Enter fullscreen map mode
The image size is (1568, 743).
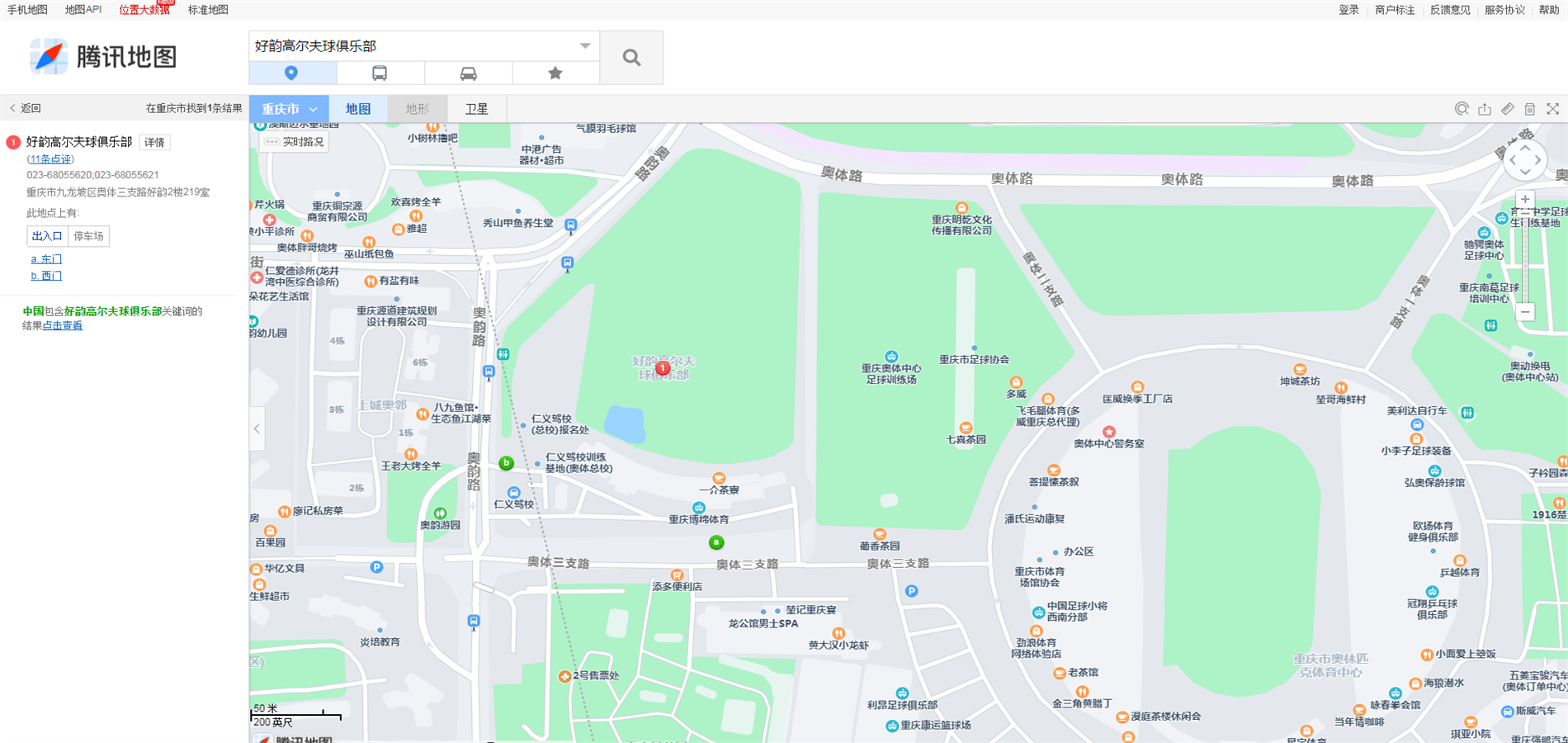click(x=1552, y=109)
